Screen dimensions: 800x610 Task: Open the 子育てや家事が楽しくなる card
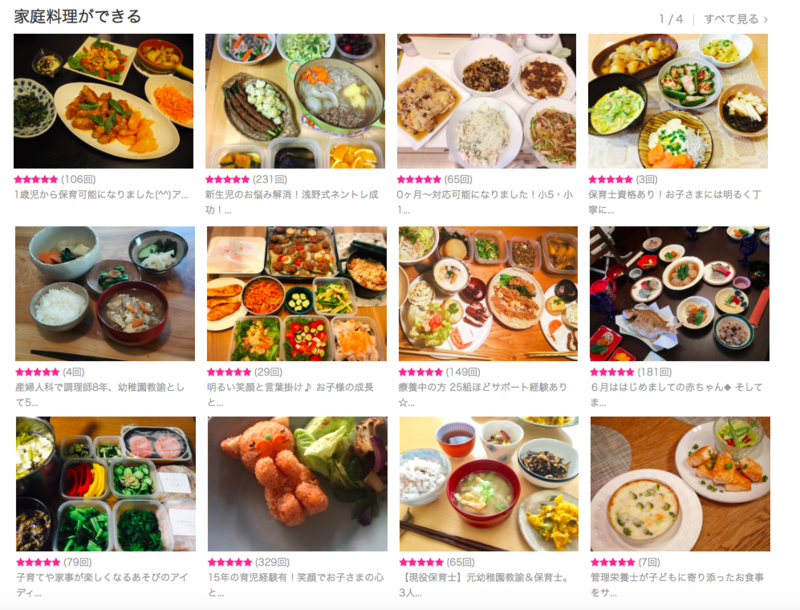pos(103,484)
